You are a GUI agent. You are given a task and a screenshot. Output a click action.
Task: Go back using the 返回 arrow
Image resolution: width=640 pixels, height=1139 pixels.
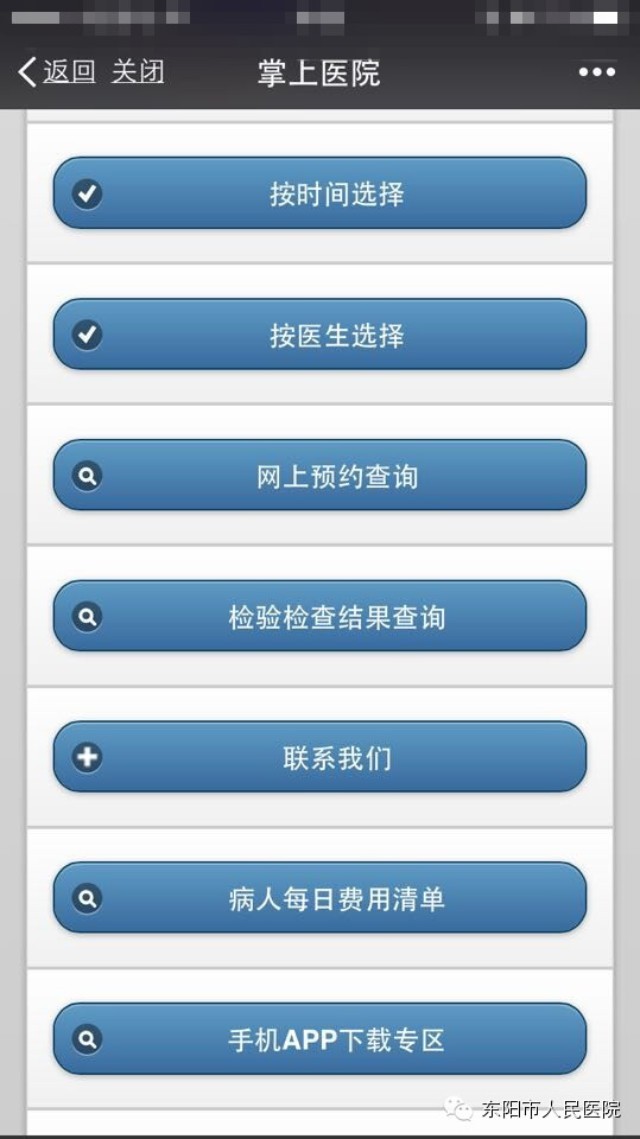(x=57, y=73)
